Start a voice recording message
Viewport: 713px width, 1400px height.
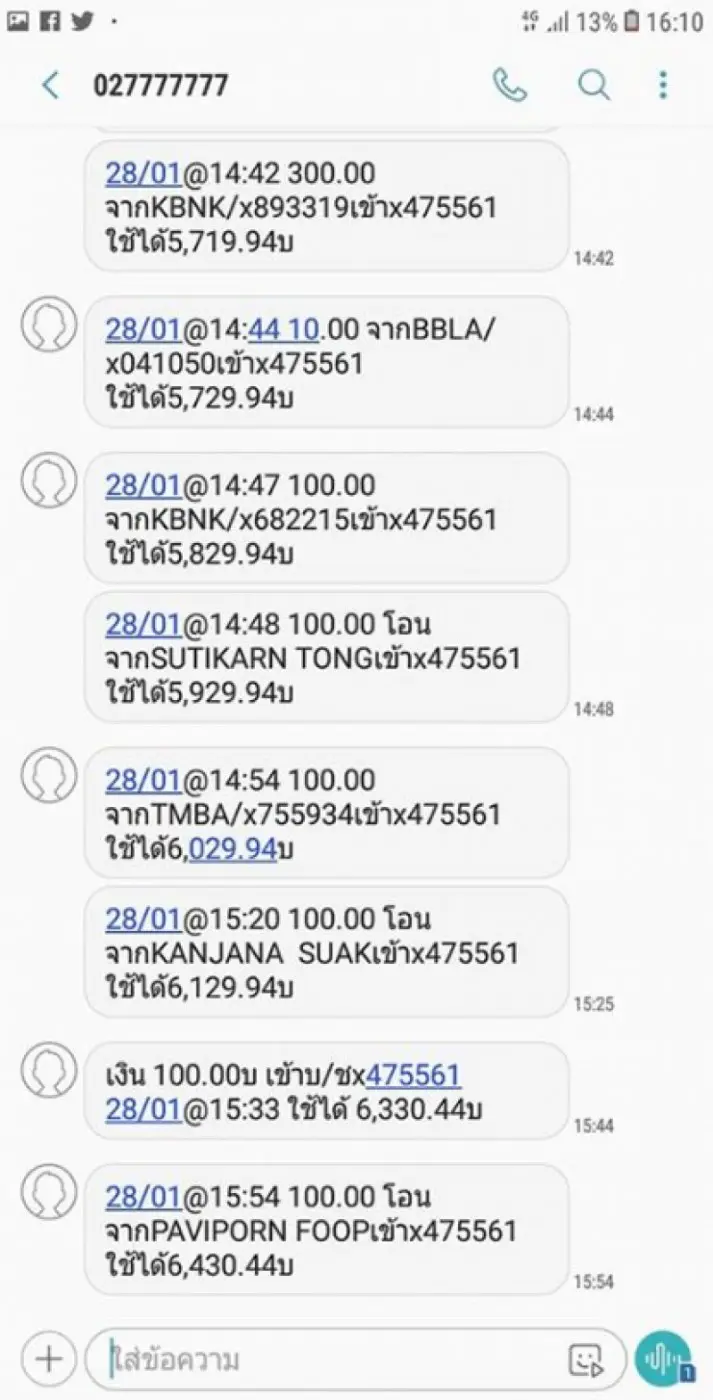(663, 1360)
